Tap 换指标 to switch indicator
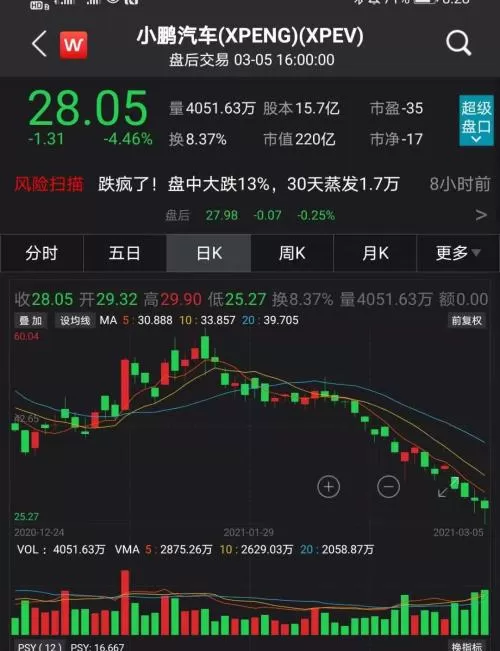This screenshot has height=651, width=500. (467, 646)
